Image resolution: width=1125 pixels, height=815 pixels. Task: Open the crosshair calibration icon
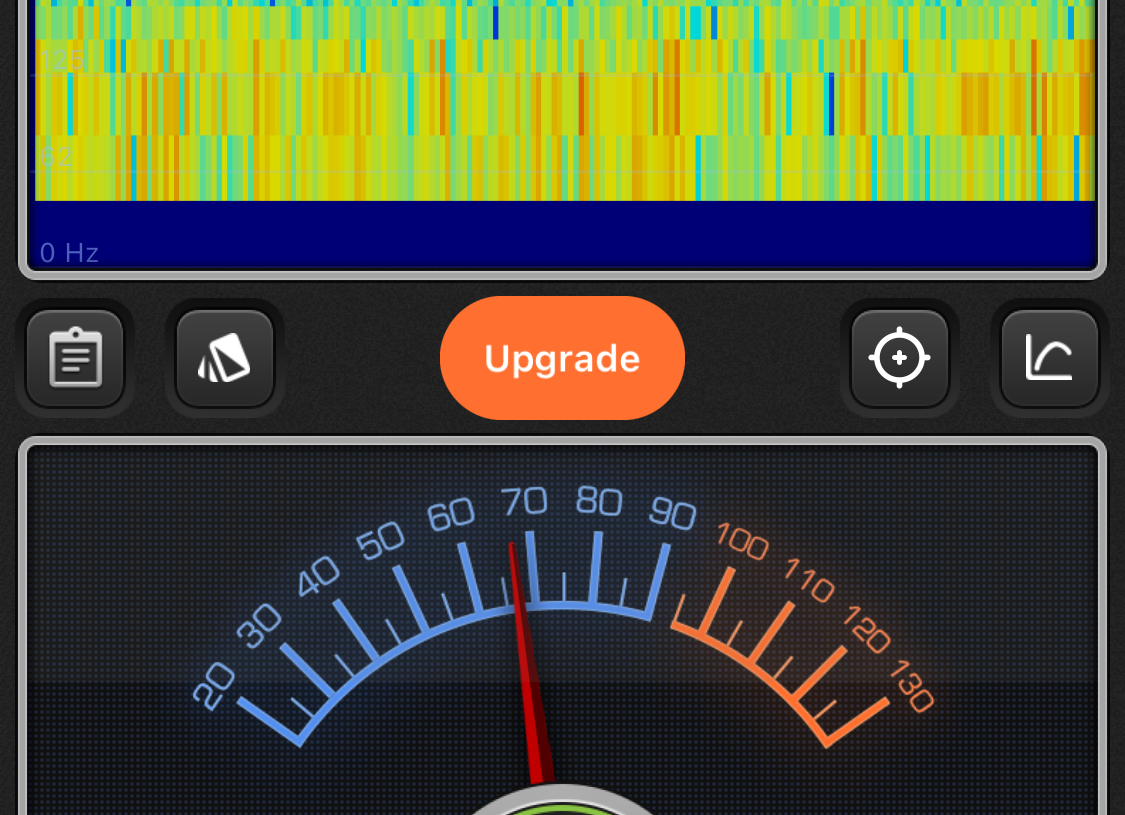pos(899,358)
